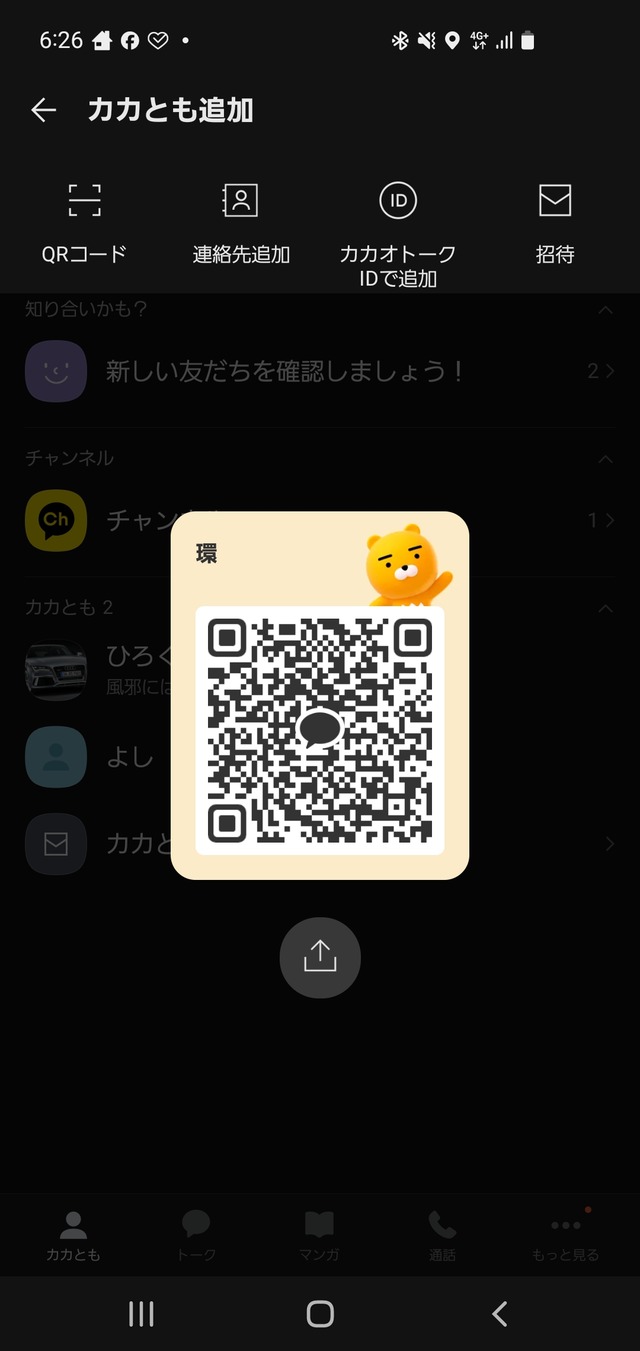Viewport: 640px width, 1351px height.
Task: Open the もっと見る tab
Action: point(566,1235)
